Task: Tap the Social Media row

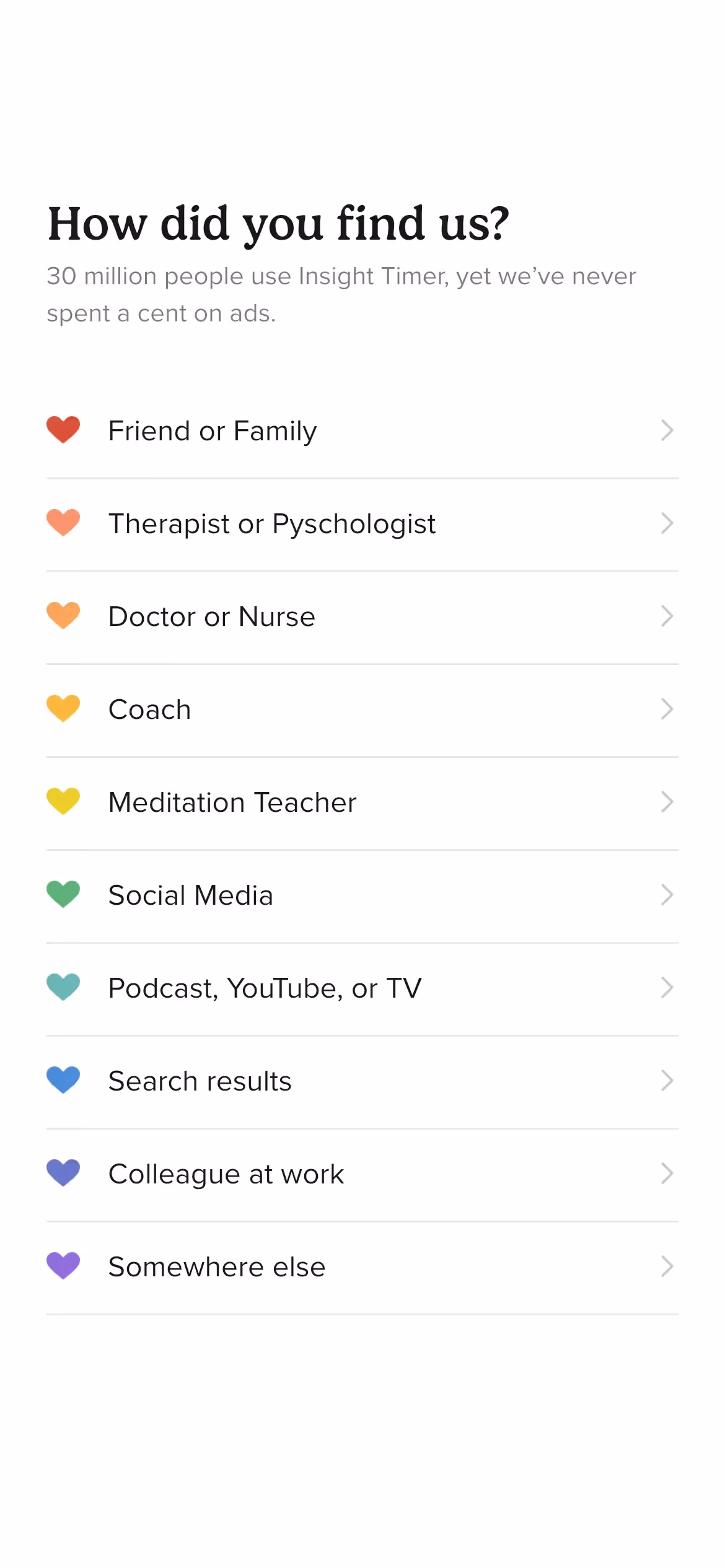Action: [x=362, y=895]
